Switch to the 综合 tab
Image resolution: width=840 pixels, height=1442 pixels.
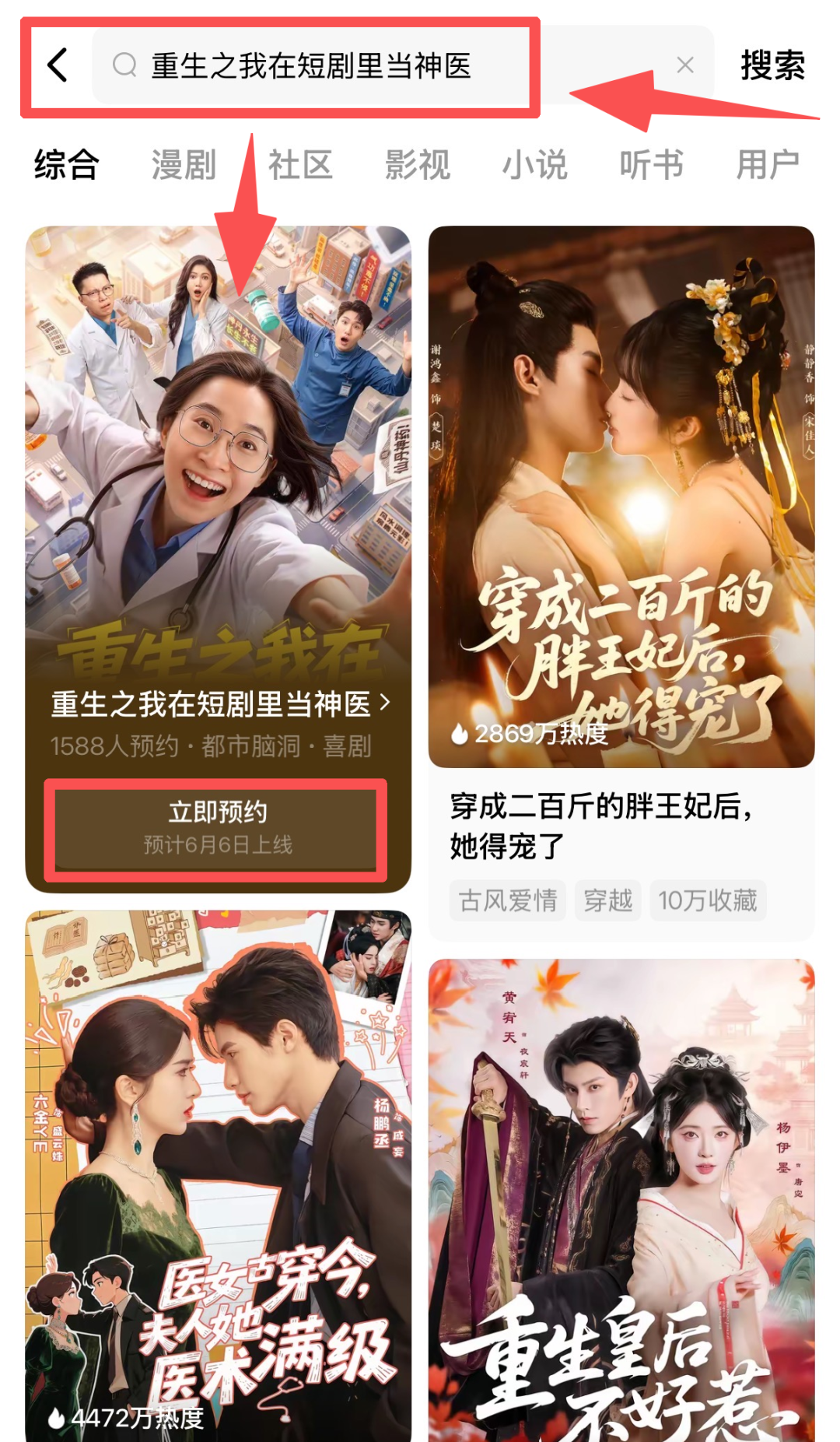[66, 164]
